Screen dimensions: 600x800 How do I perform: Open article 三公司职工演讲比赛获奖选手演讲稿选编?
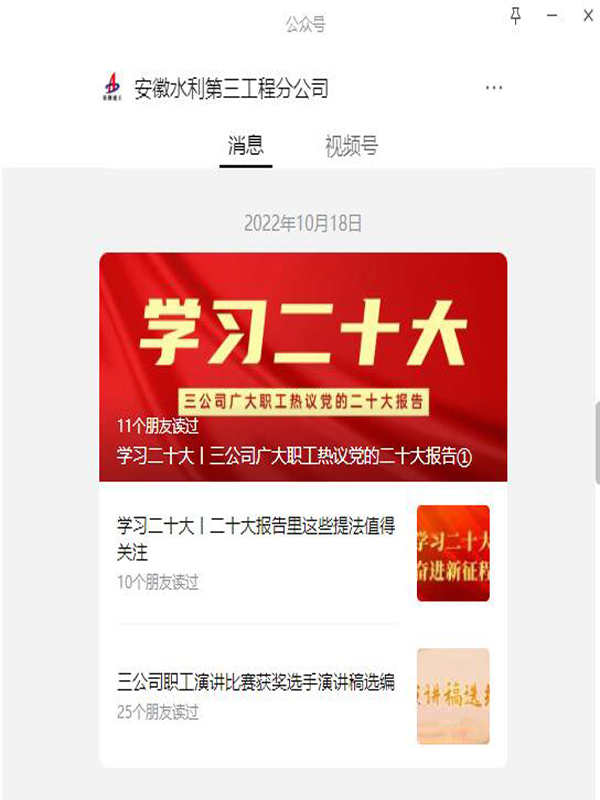pos(256,683)
